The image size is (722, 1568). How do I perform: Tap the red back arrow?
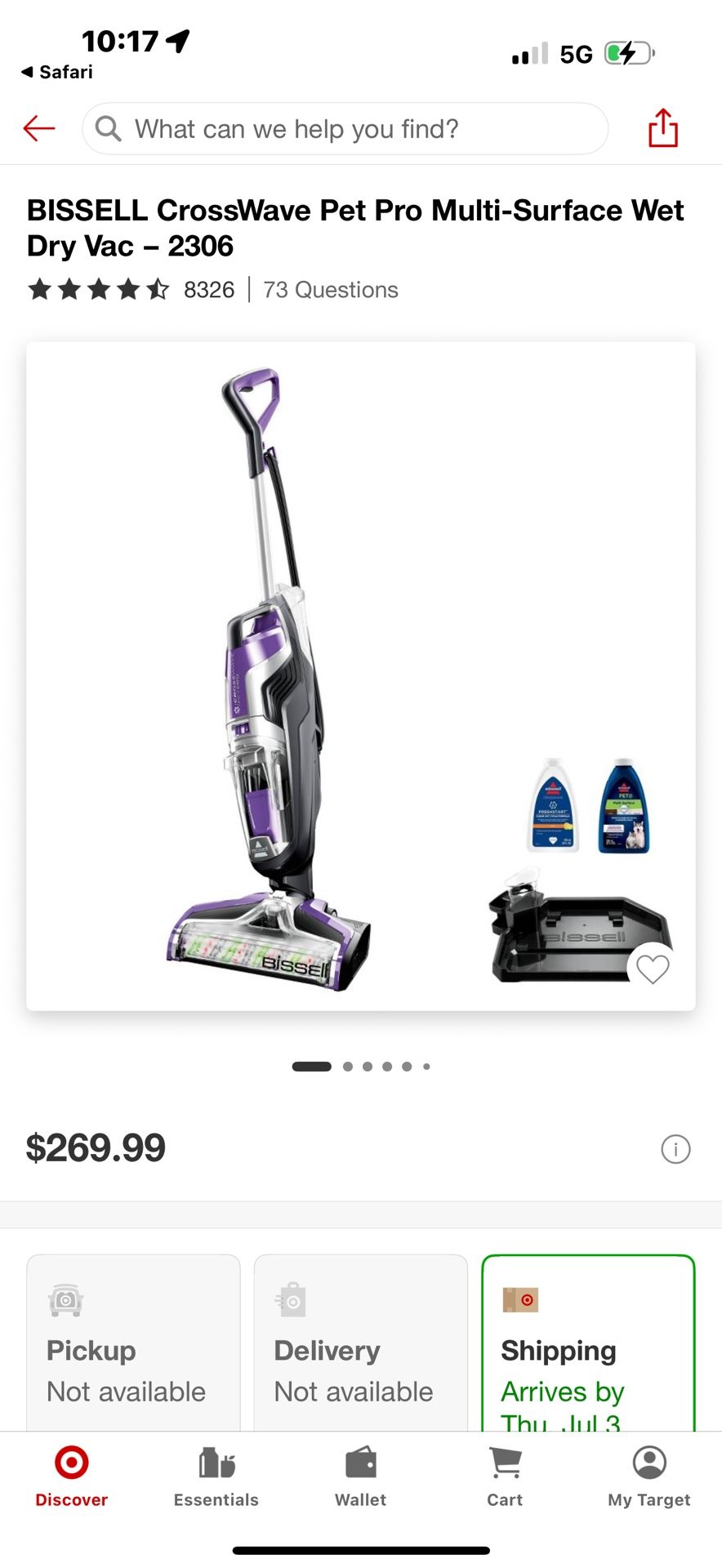(x=38, y=128)
